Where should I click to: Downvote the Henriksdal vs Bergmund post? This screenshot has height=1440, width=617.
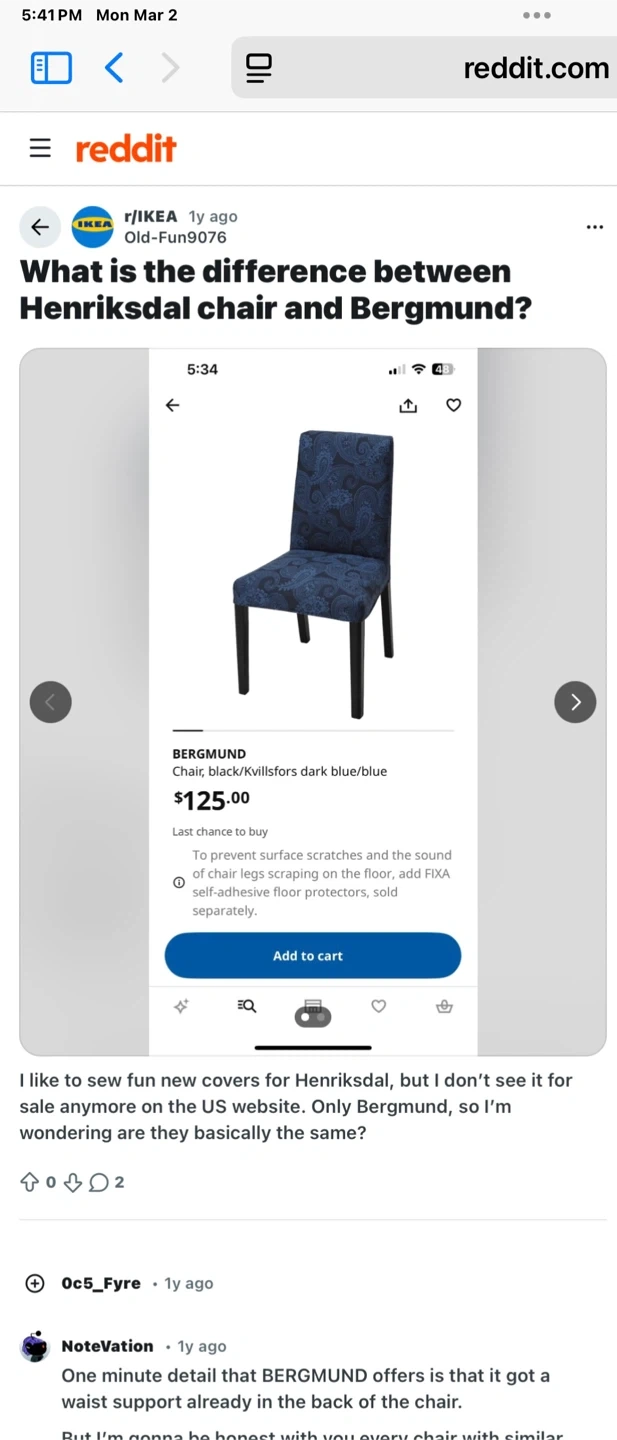click(x=72, y=1182)
